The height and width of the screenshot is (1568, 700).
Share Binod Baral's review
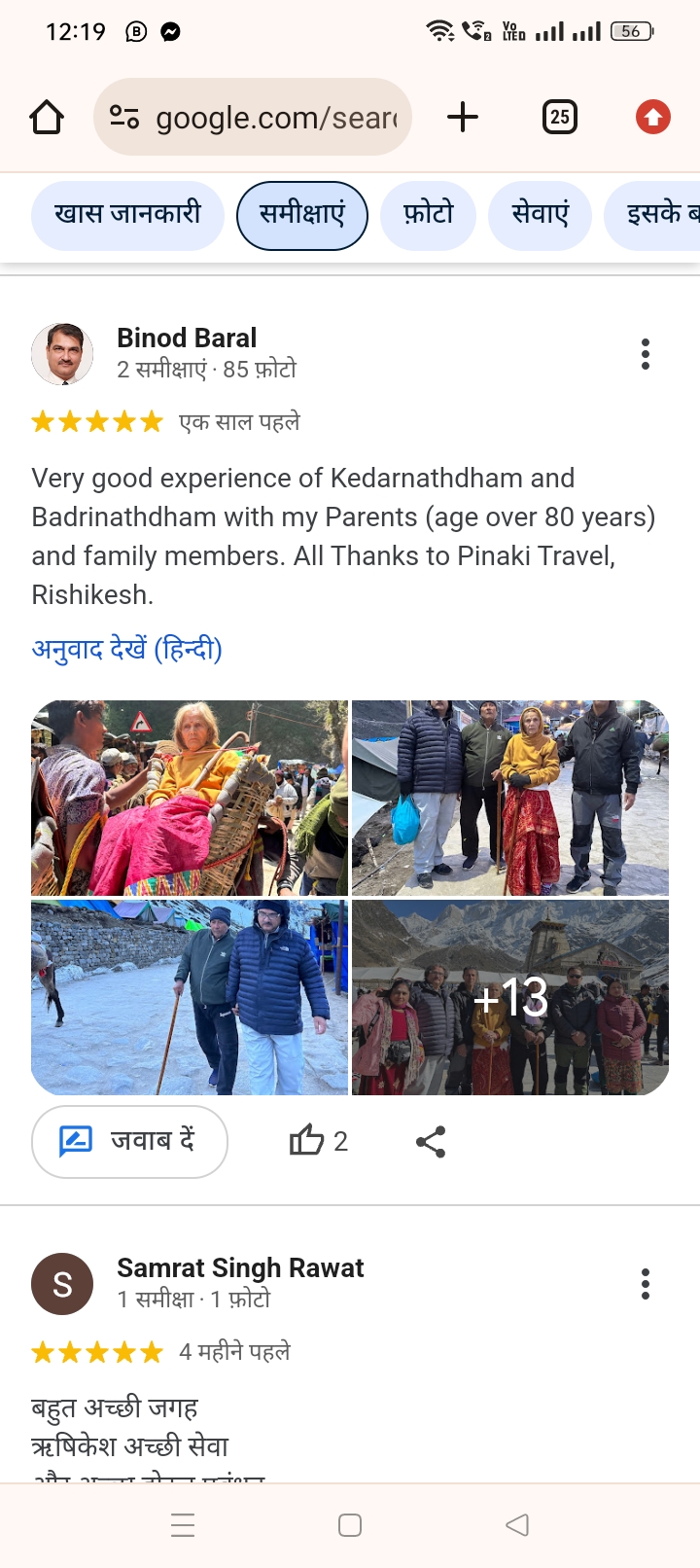point(431,1141)
